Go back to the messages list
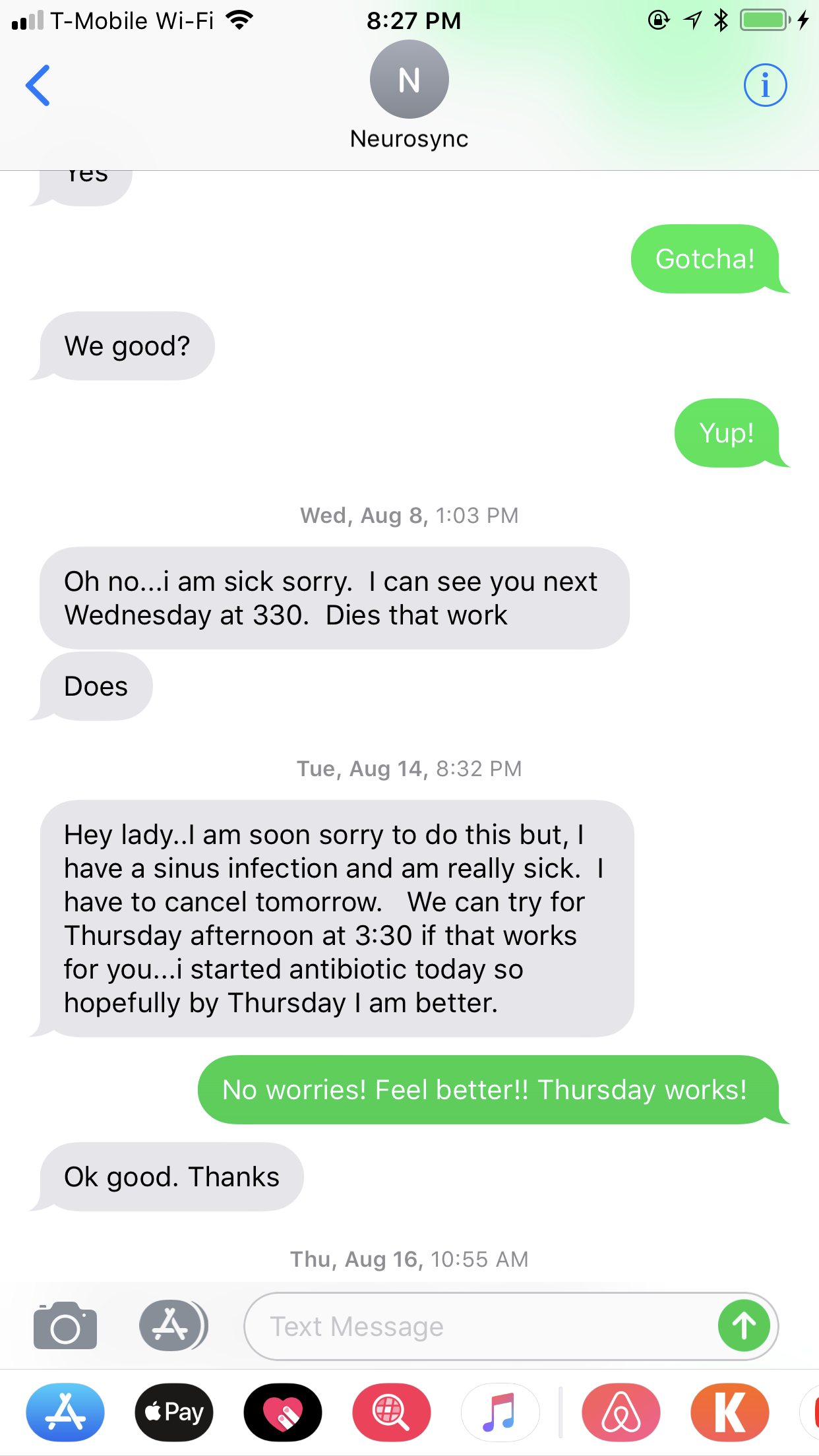 [38, 85]
